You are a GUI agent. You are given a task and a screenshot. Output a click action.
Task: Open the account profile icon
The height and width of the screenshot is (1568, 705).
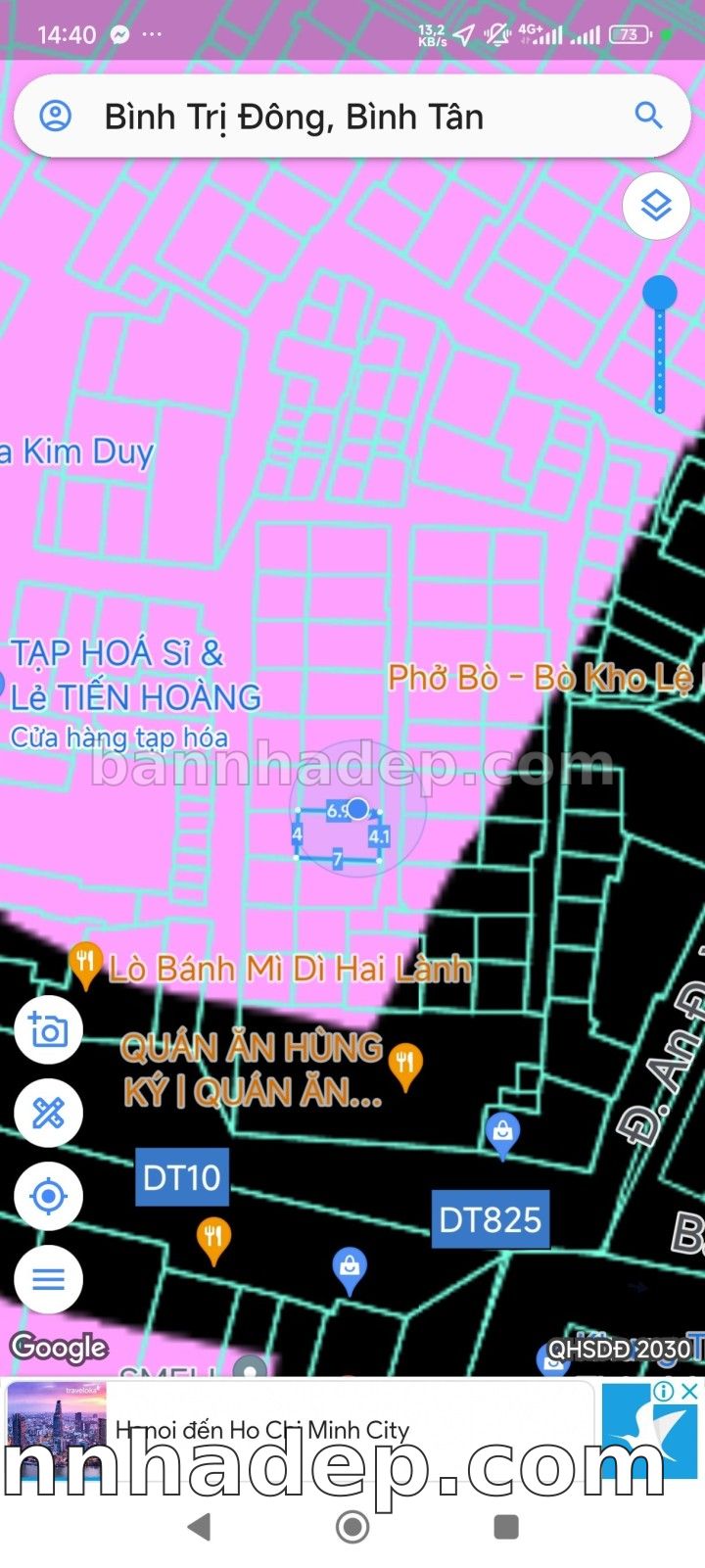[x=56, y=117]
